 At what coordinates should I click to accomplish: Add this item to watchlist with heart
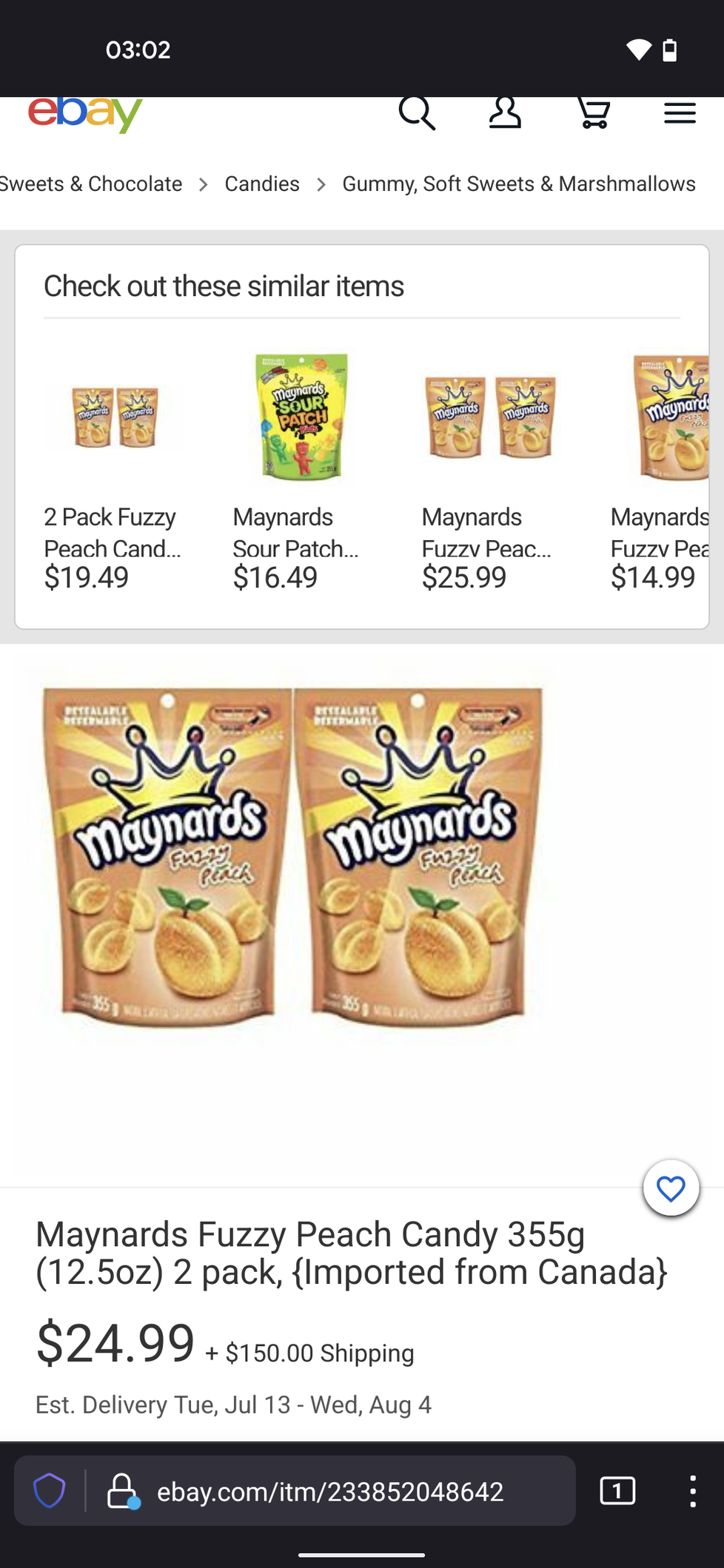coord(671,1188)
